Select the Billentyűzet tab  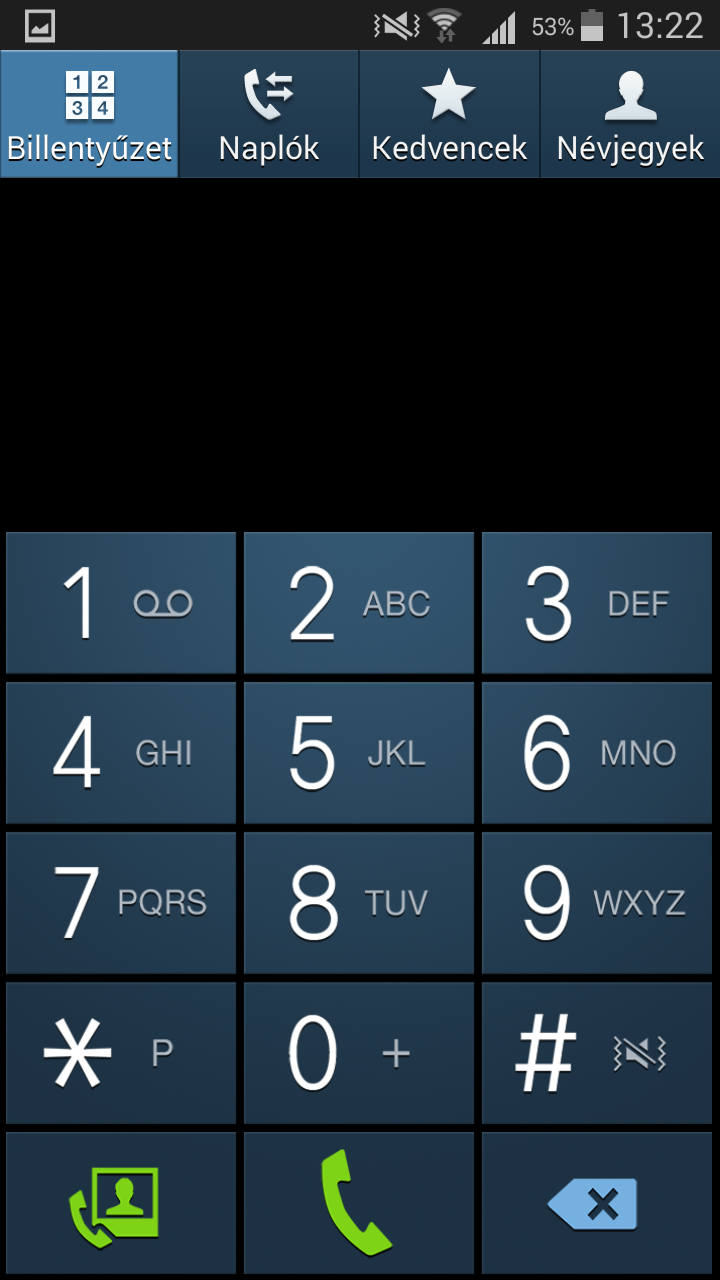pyautogui.click(x=89, y=114)
